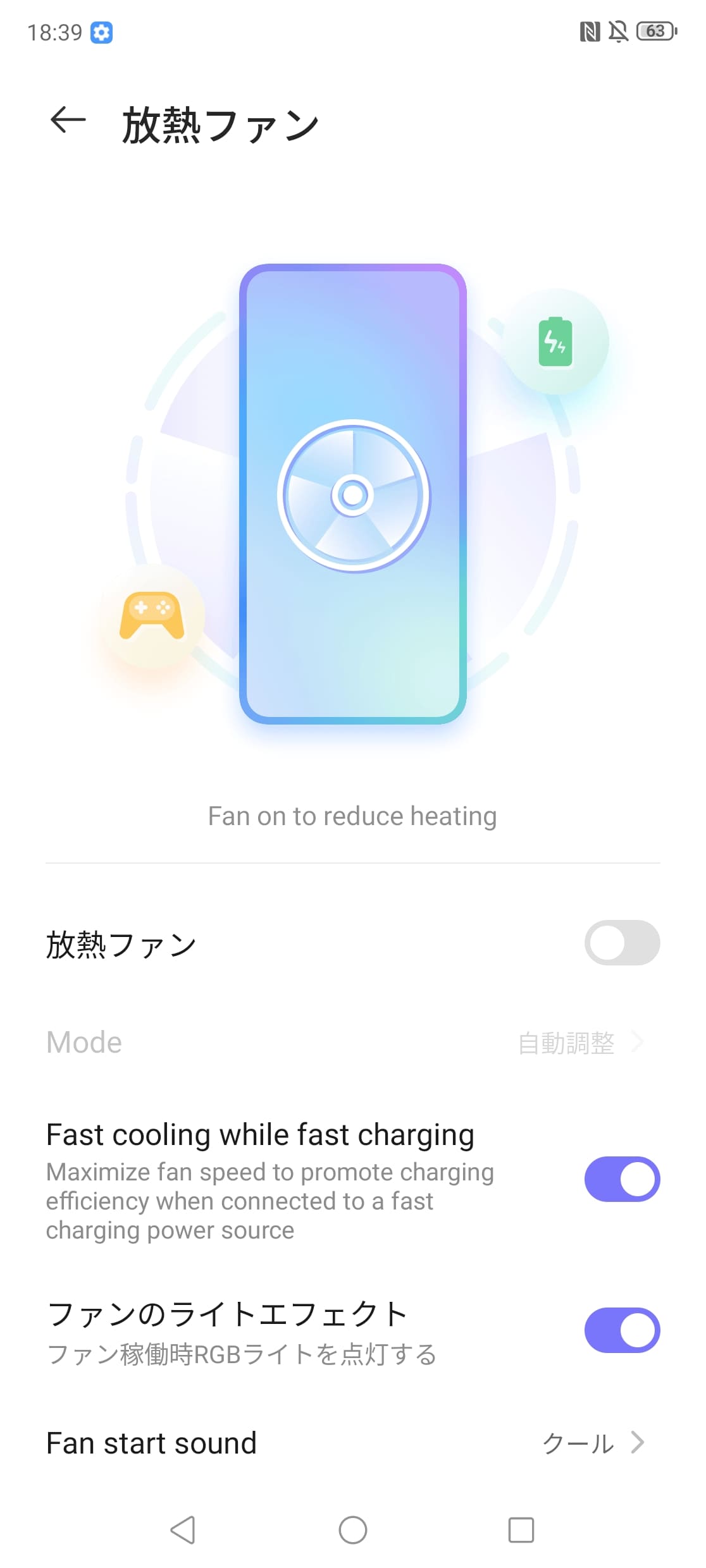Screen dimensions: 706x1568
Task: Open the recent apps overview
Action: (521, 1531)
